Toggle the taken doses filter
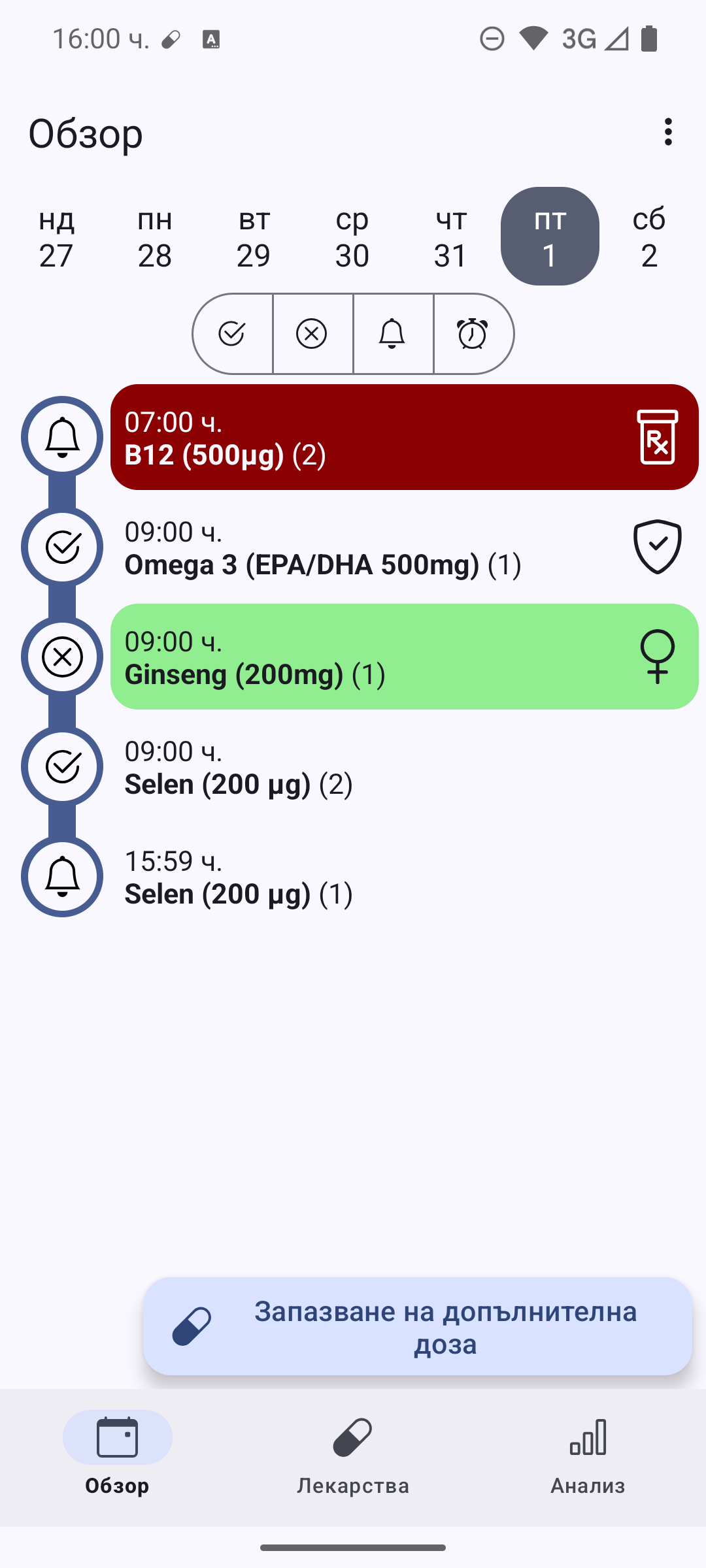Image resolution: width=706 pixels, height=1568 pixels. [233, 334]
